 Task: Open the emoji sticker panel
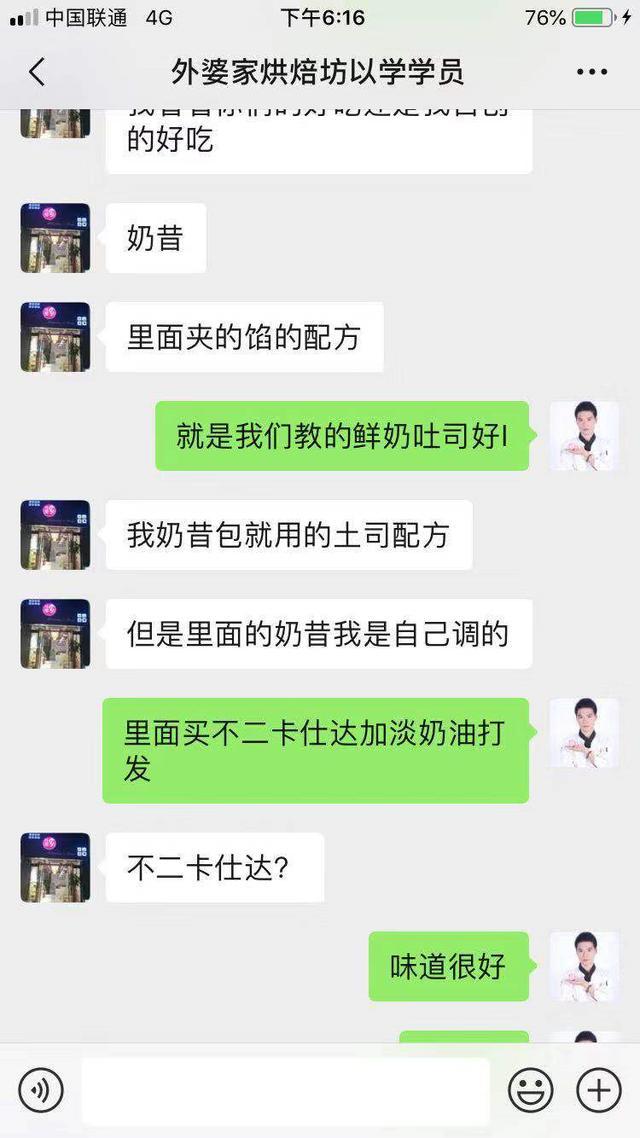point(530,1090)
